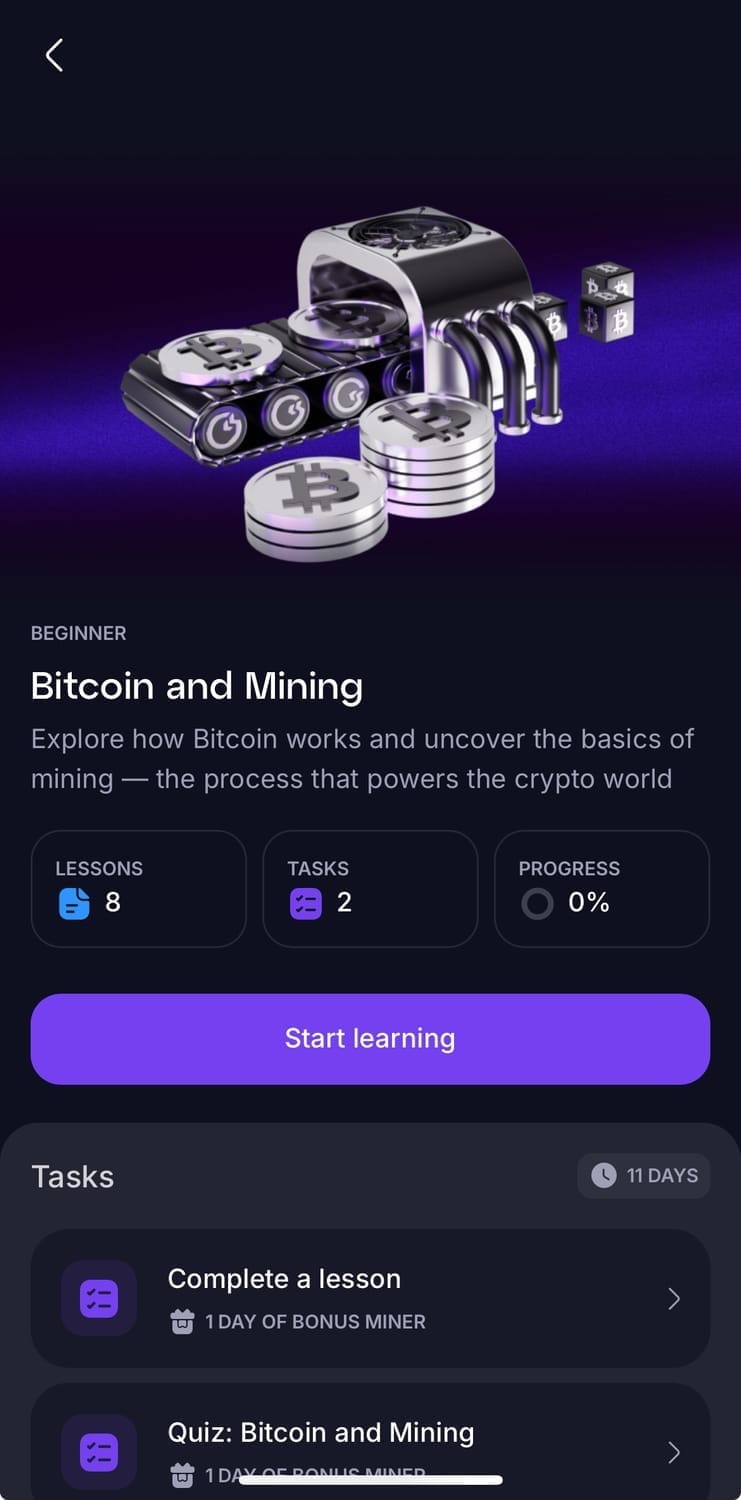Tap the Start learning button
The image size is (741, 1500).
tap(370, 1038)
